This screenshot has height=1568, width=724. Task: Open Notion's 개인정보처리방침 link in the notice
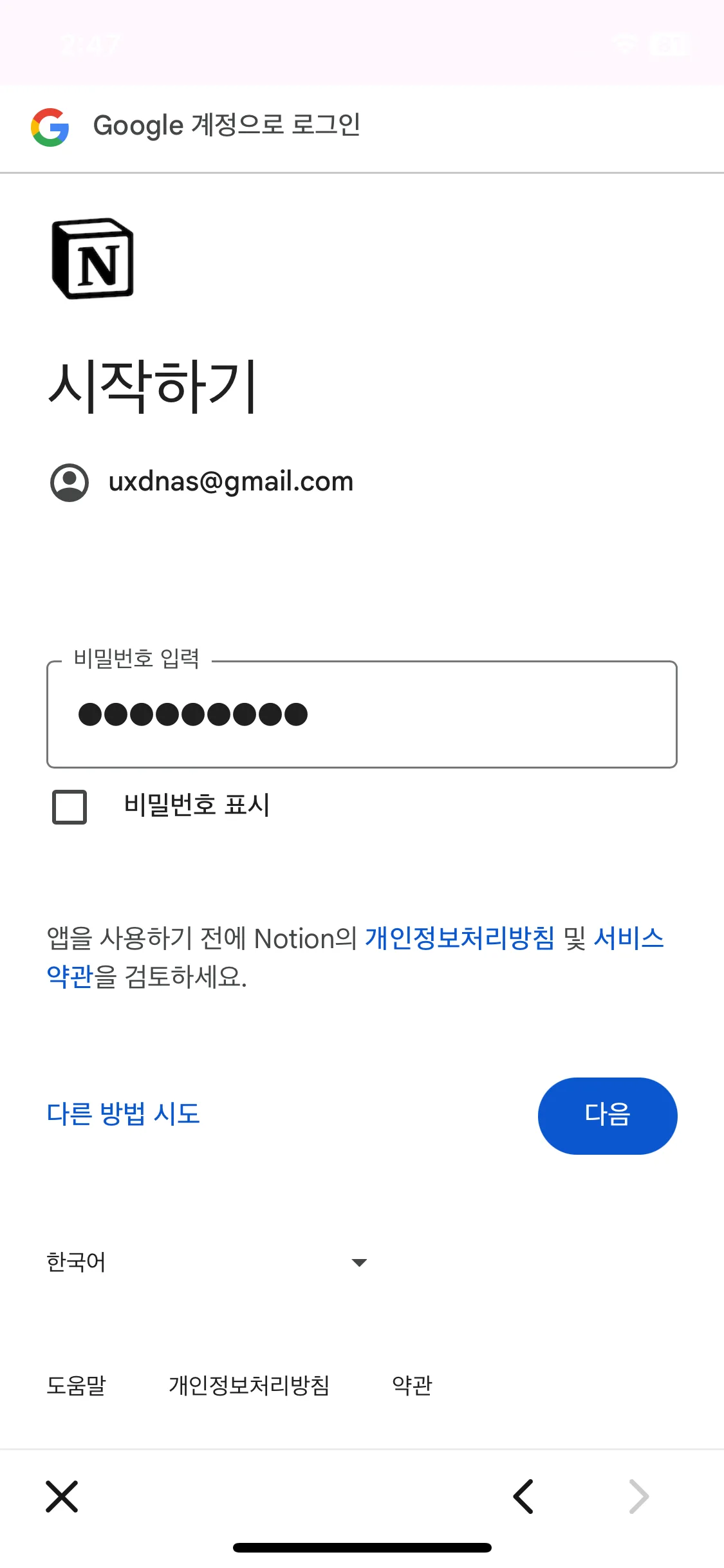459,938
